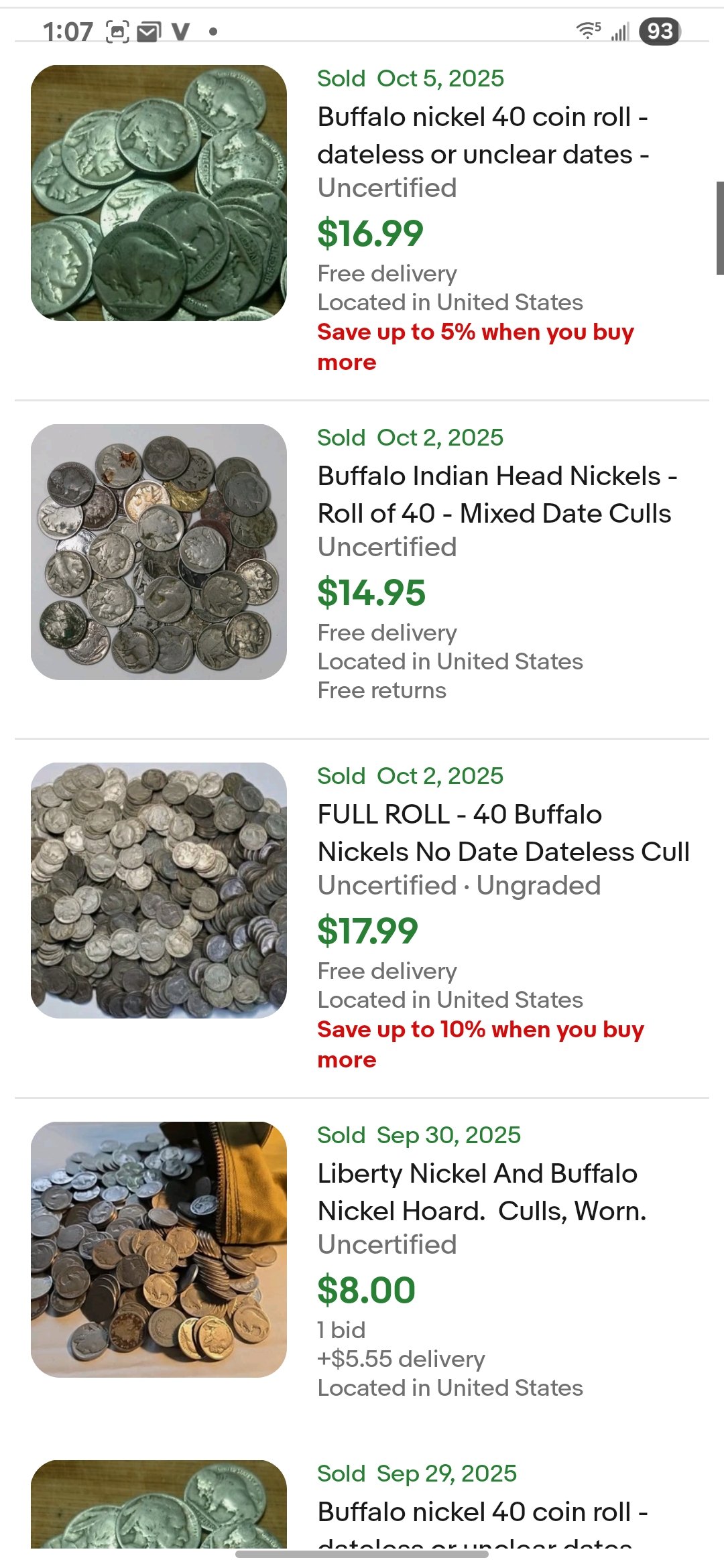The height and width of the screenshot is (1568, 724).
Task: Open the Buffalo nickel roll sold Sep 29
Action: tap(481, 1512)
